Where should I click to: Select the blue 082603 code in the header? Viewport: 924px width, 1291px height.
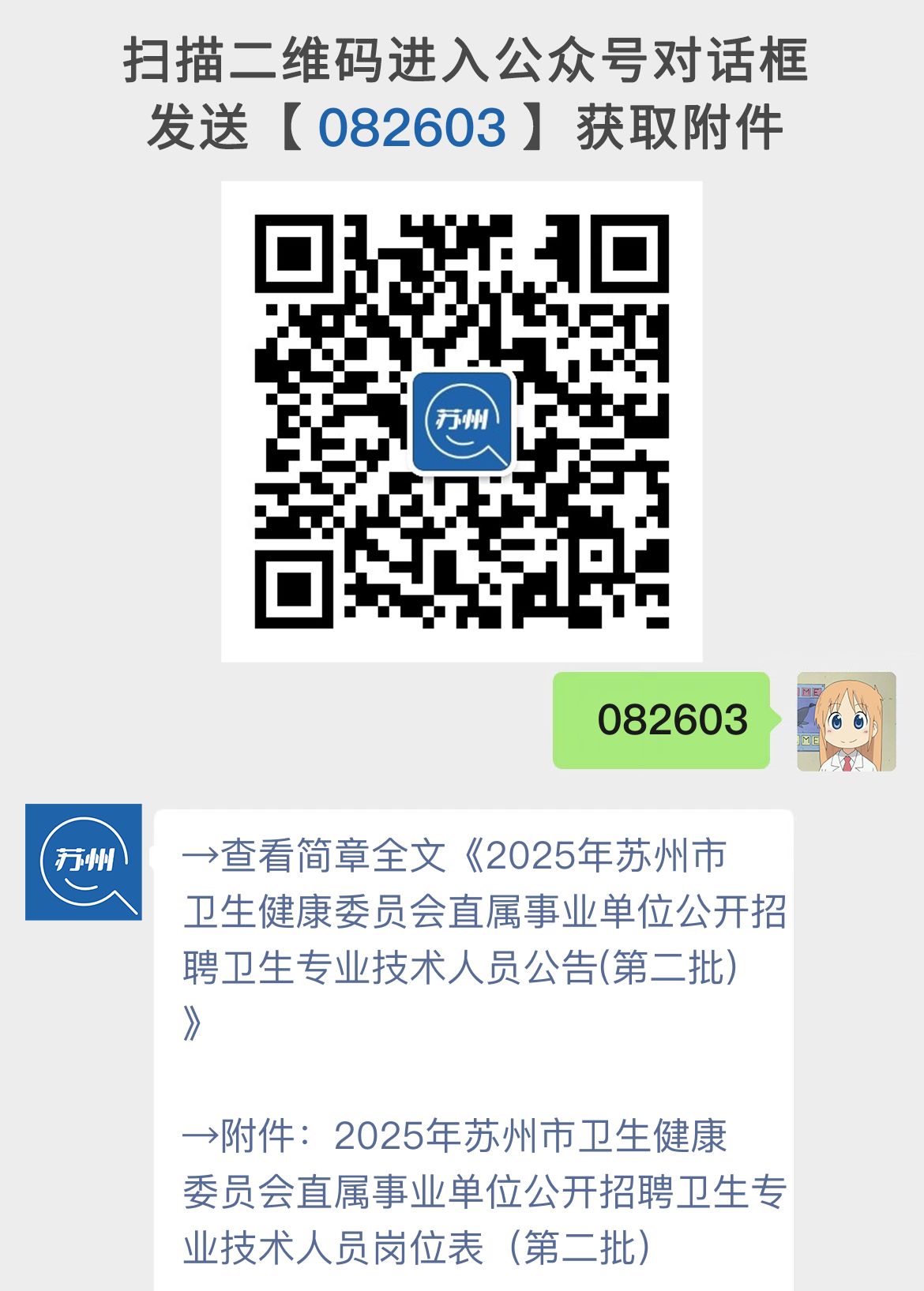(414, 126)
